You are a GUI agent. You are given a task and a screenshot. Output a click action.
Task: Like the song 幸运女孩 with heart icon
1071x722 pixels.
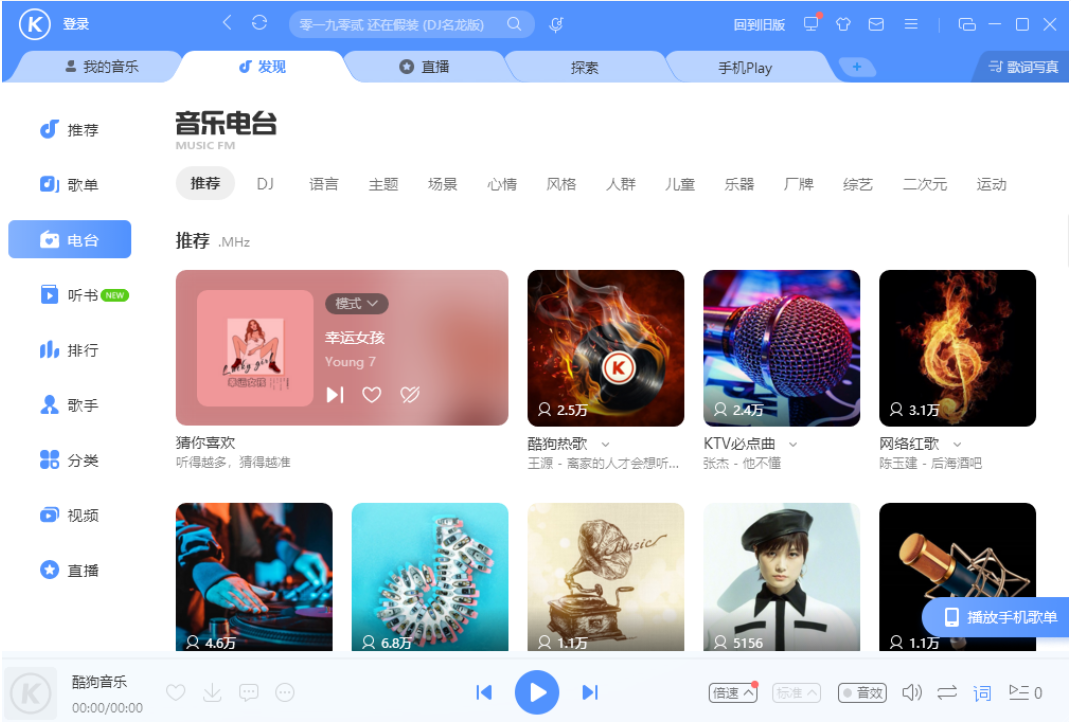click(372, 395)
